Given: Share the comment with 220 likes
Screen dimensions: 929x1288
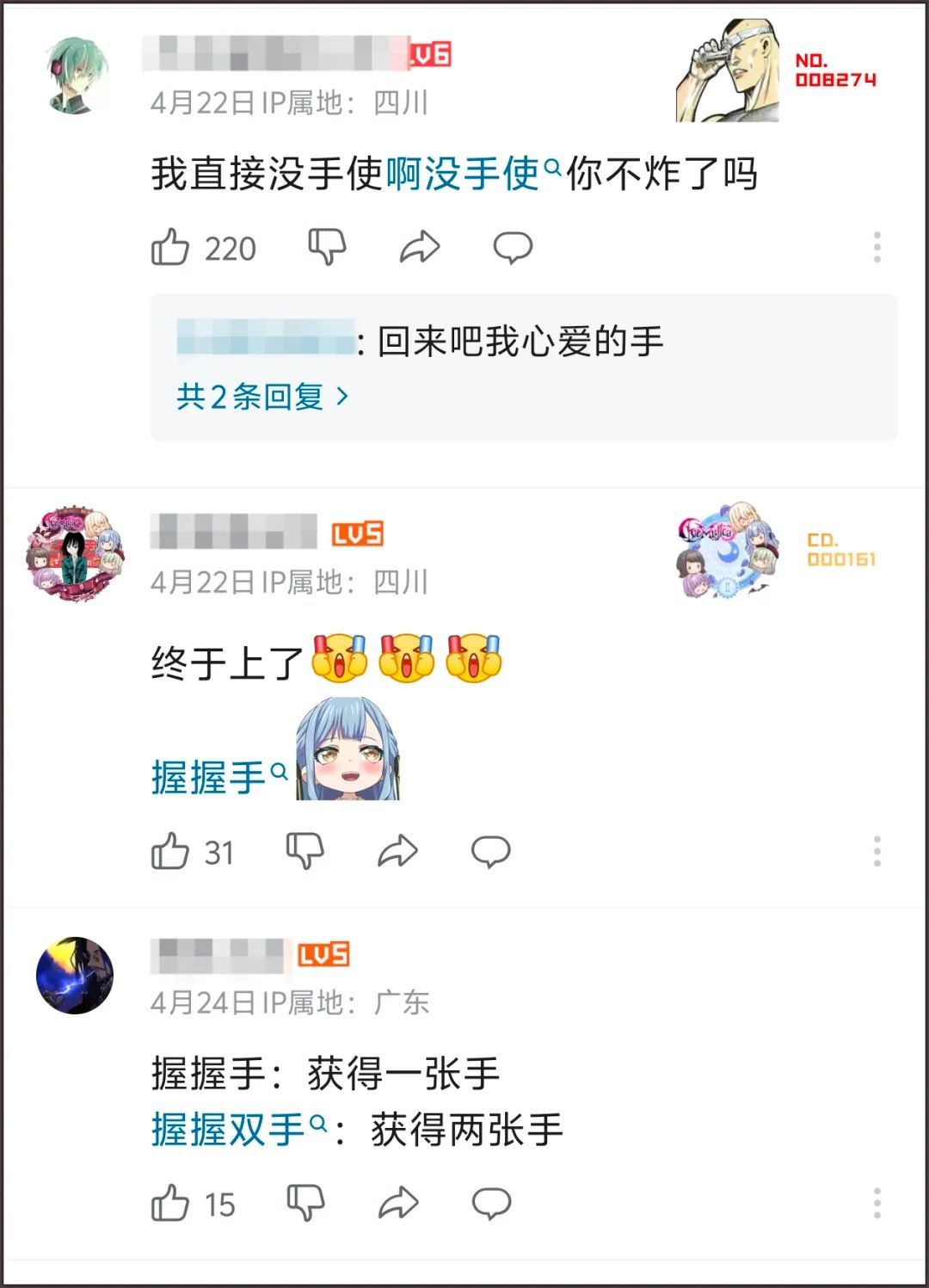Looking at the screenshot, I should click(420, 248).
